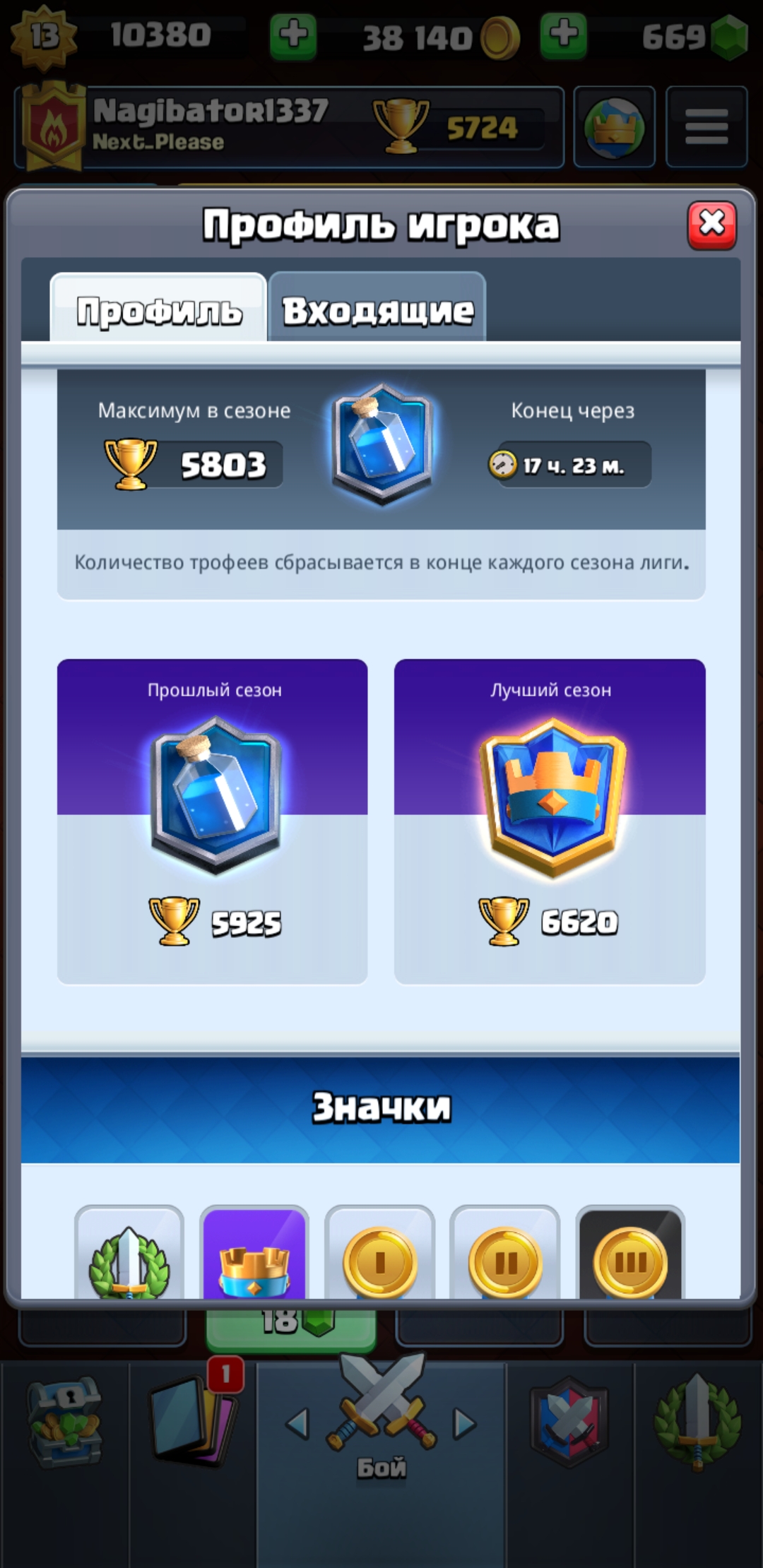763x1568 pixels.
Task: Select the Профиль tab
Action: [x=158, y=308]
